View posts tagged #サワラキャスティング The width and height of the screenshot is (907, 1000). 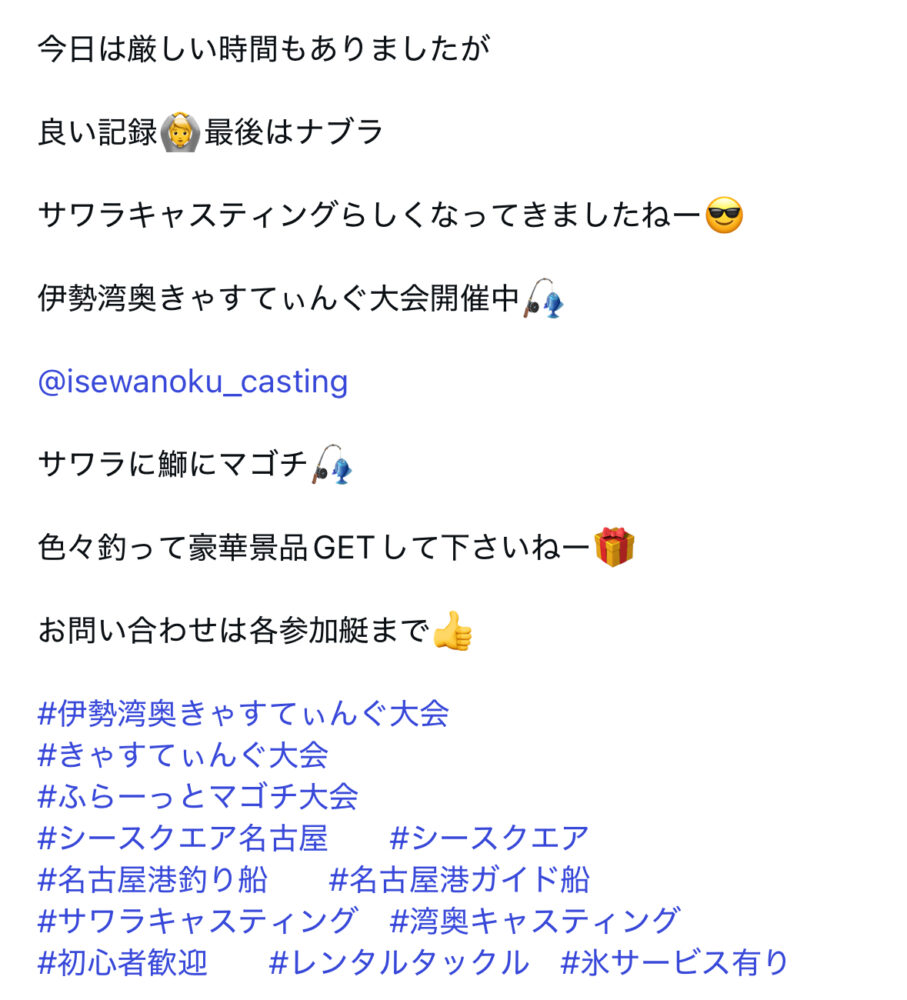(x=198, y=920)
